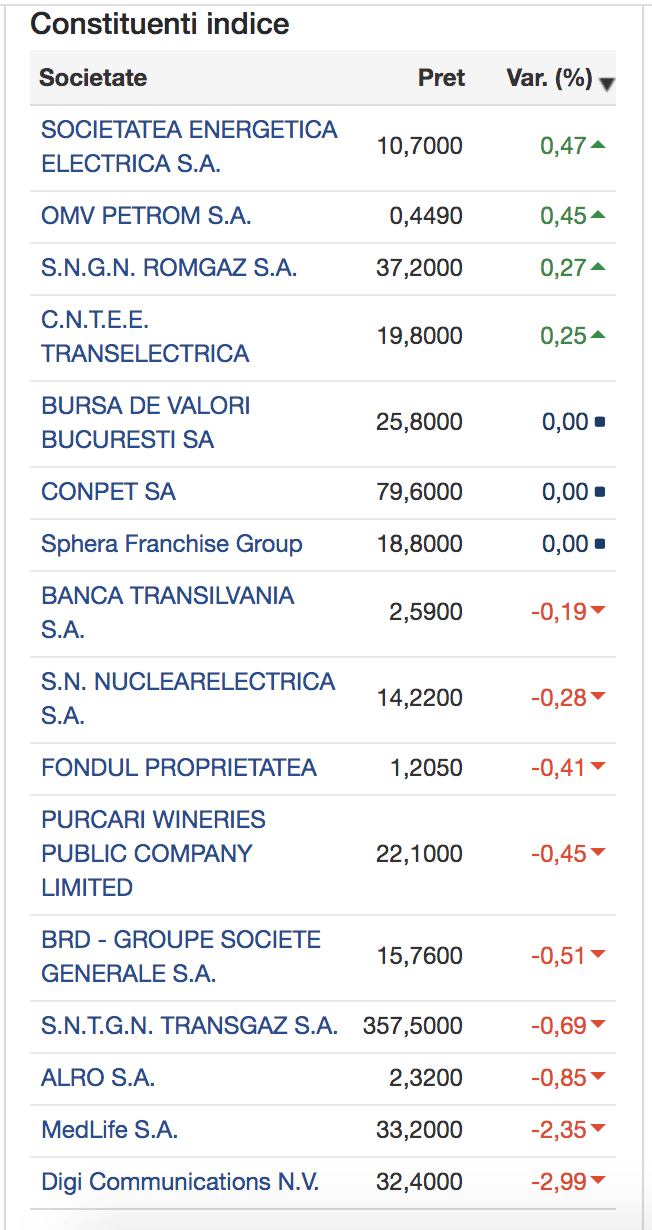
Task: Open FONDUL PROPRIETATEA link
Action: 179,768
